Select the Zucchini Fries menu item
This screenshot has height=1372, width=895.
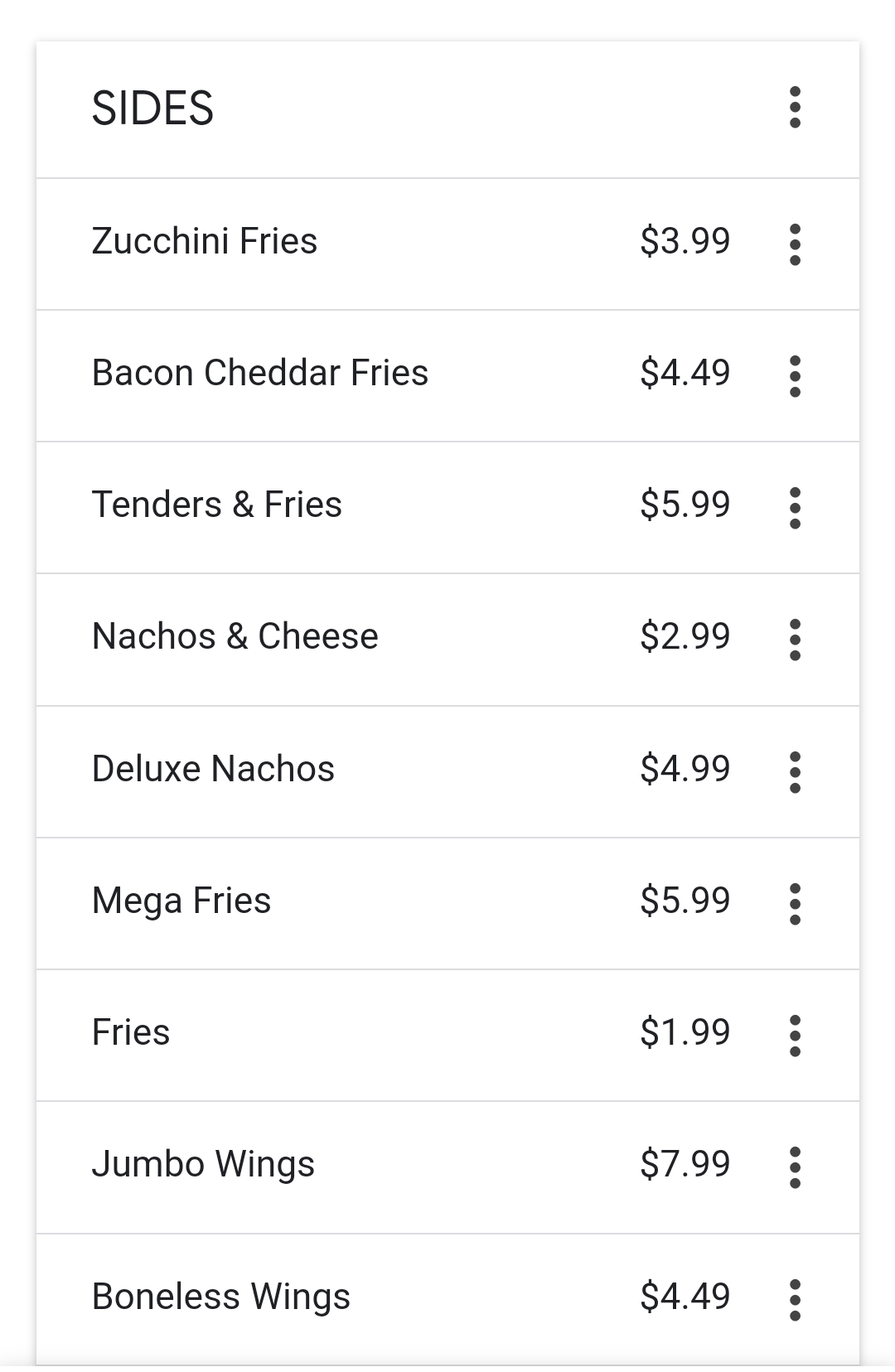pos(205,242)
